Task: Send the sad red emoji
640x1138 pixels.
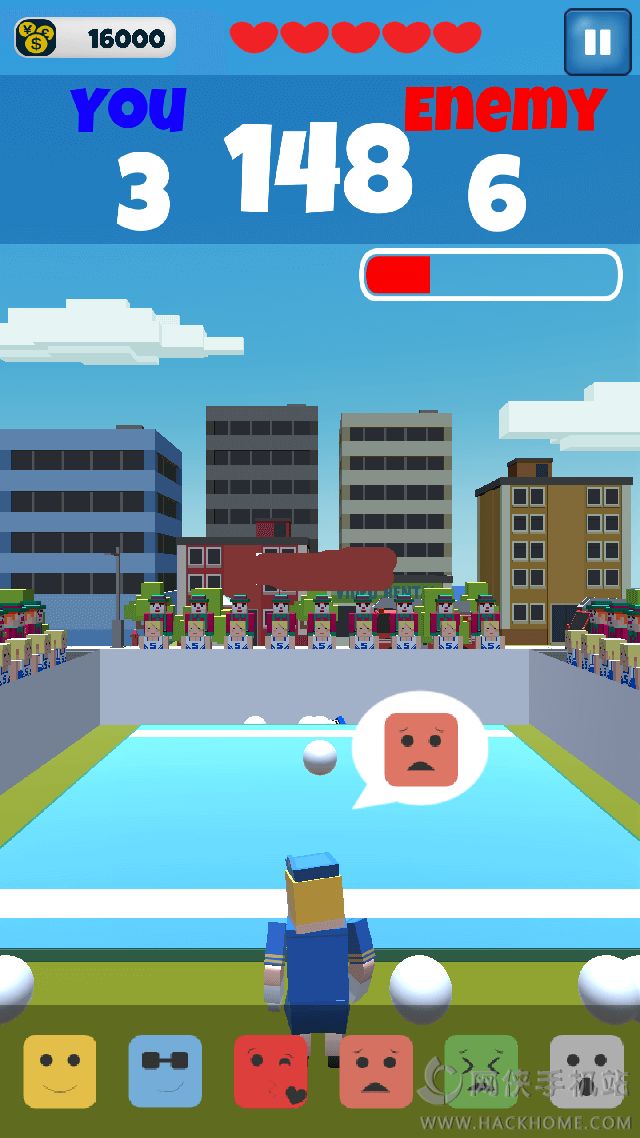Action: coord(376,1071)
